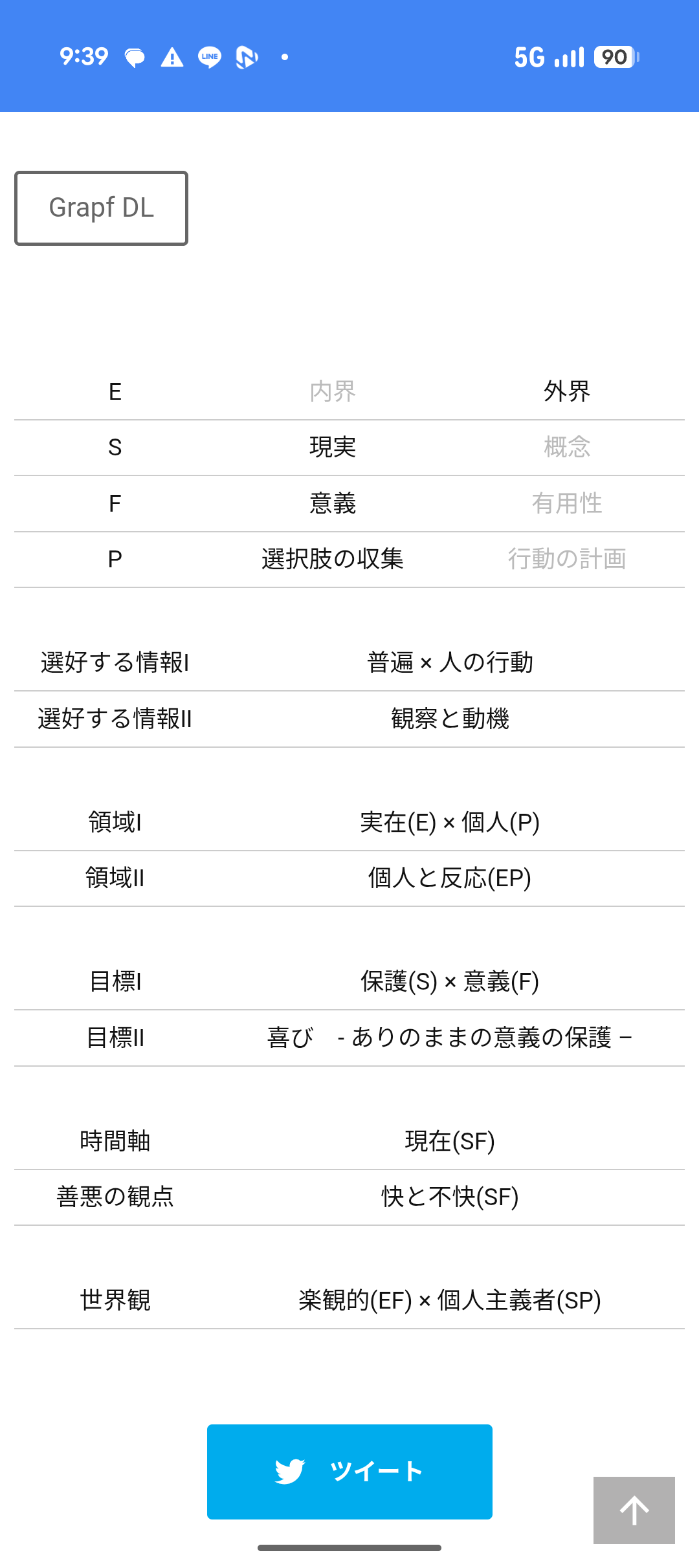Tap the Grapf DL button
The image size is (699, 1568).
[x=102, y=208]
